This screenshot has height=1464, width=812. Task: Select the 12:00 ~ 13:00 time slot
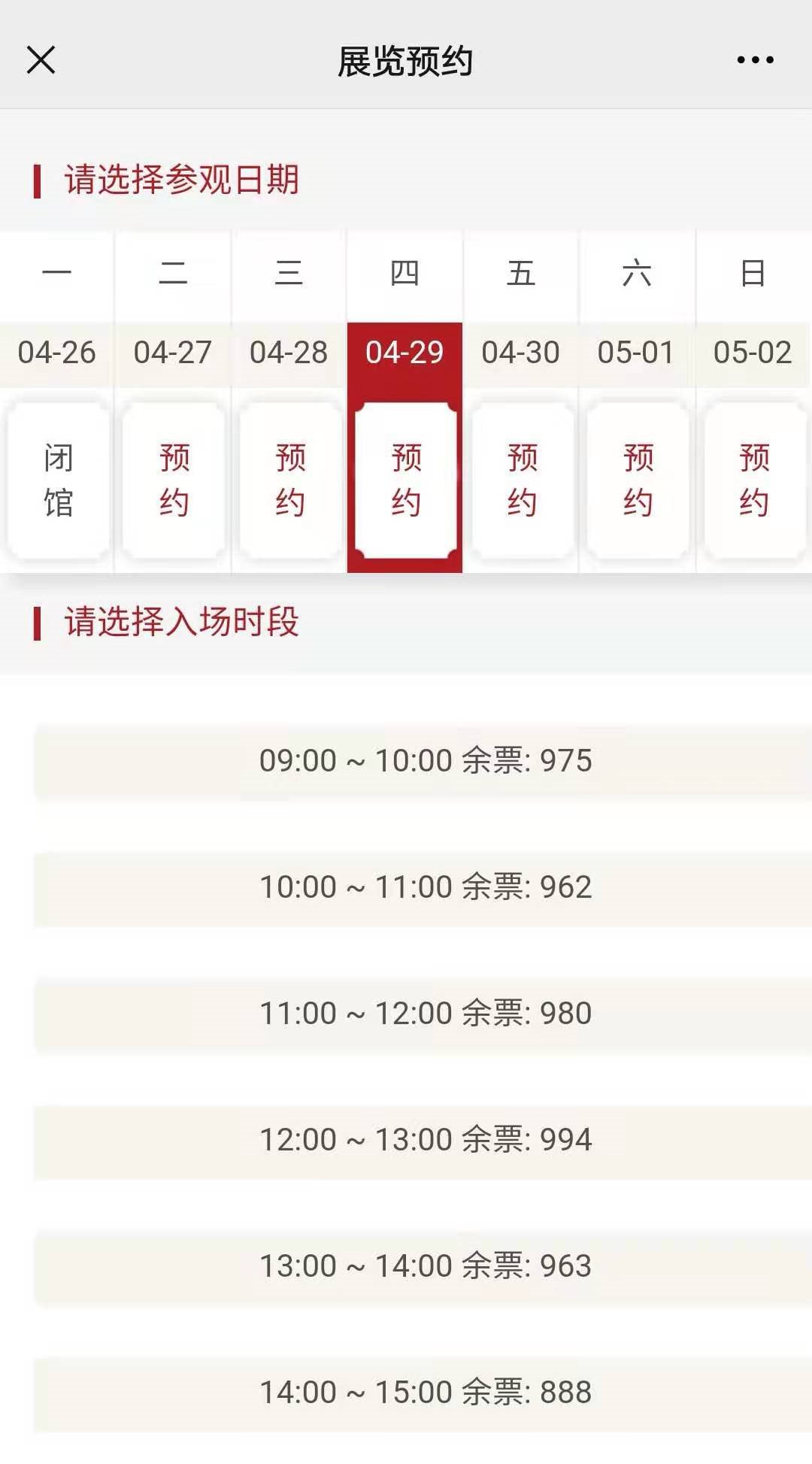[x=426, y=1140]
